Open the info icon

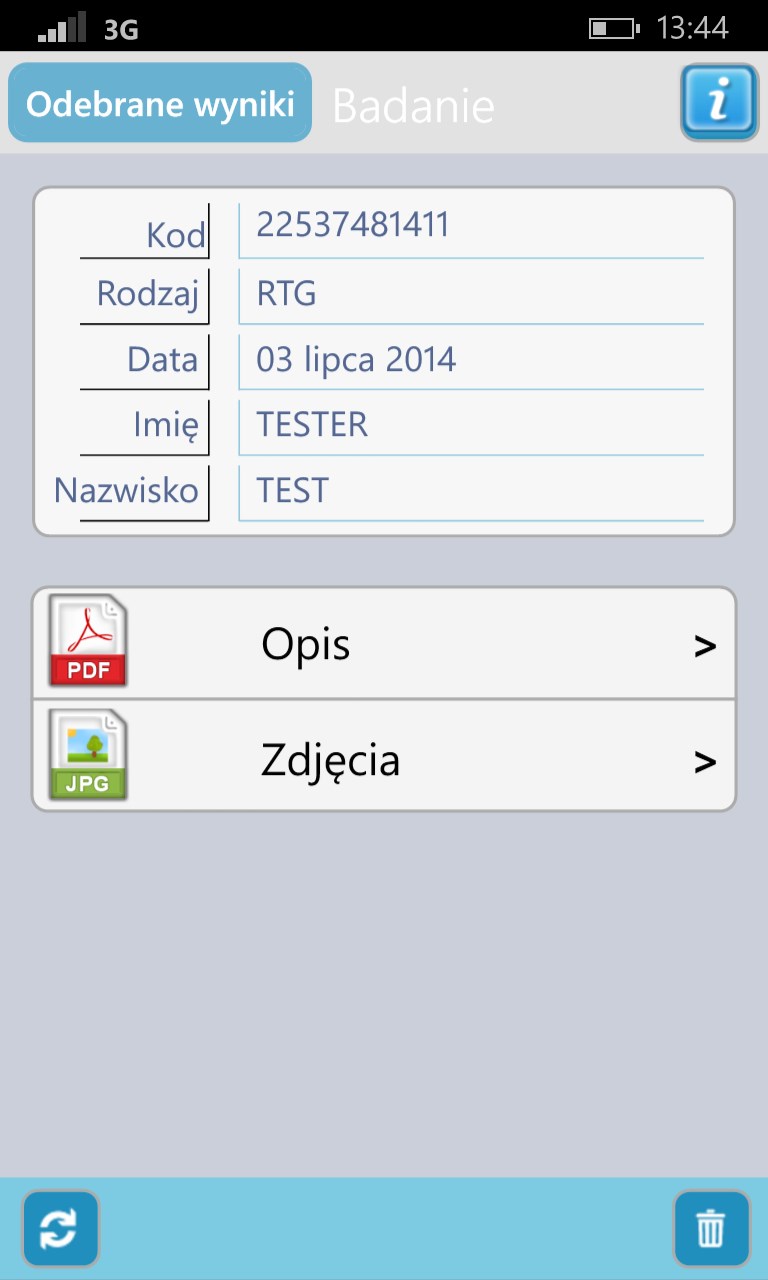(719, 102)
